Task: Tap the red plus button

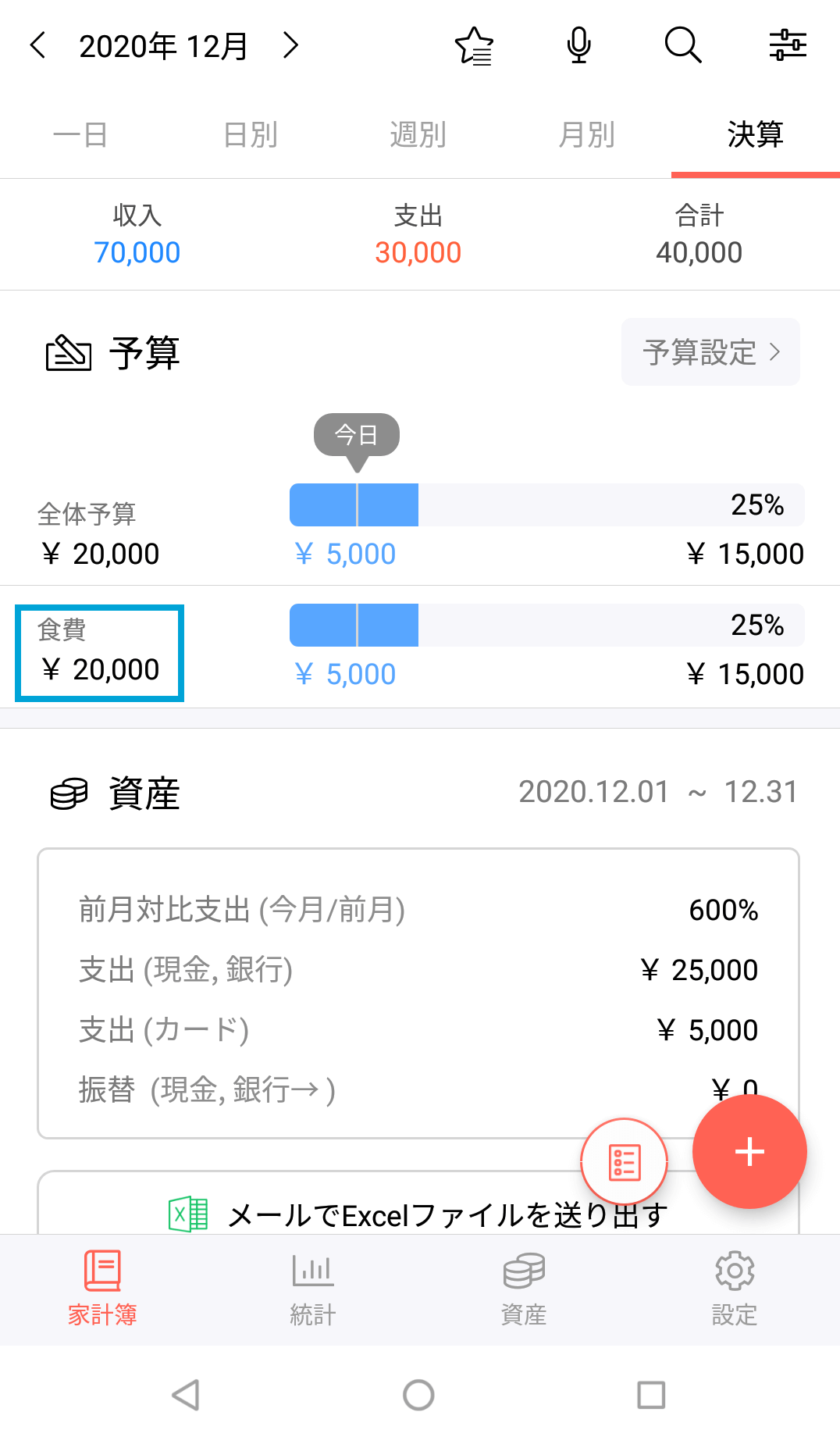Action: (749, 1151)
